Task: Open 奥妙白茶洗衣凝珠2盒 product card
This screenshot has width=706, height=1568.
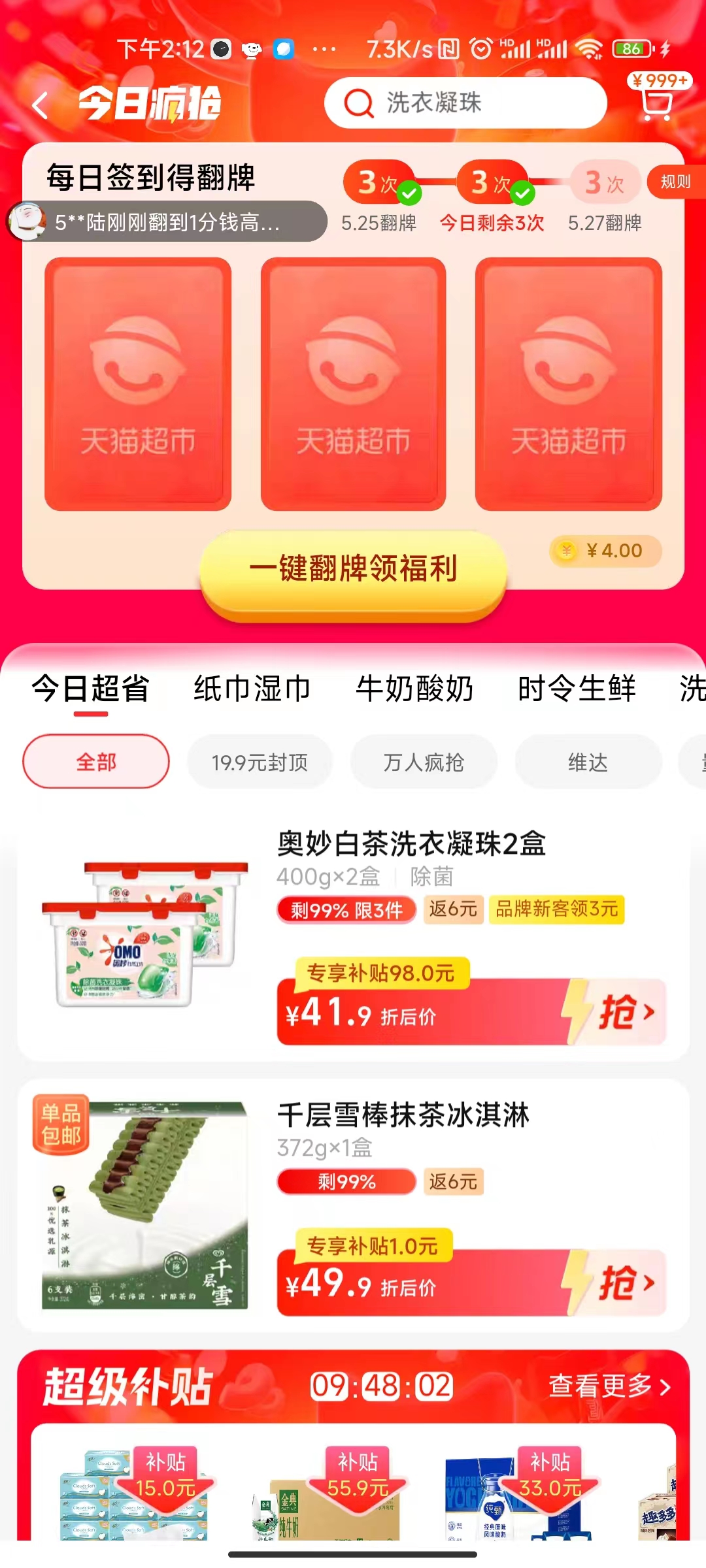Action: (x=411, y=844)
